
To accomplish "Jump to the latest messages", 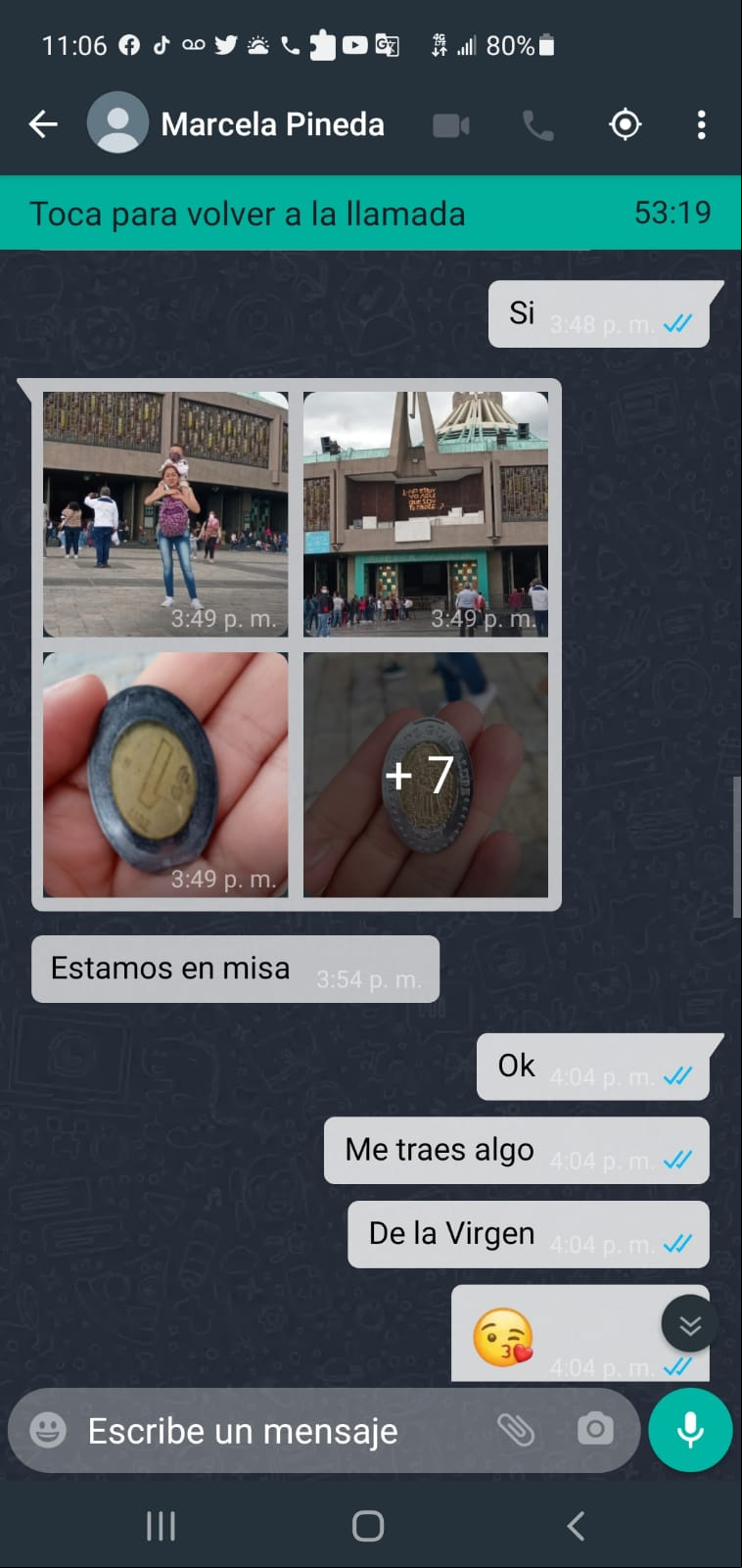I will (689, 1325).
